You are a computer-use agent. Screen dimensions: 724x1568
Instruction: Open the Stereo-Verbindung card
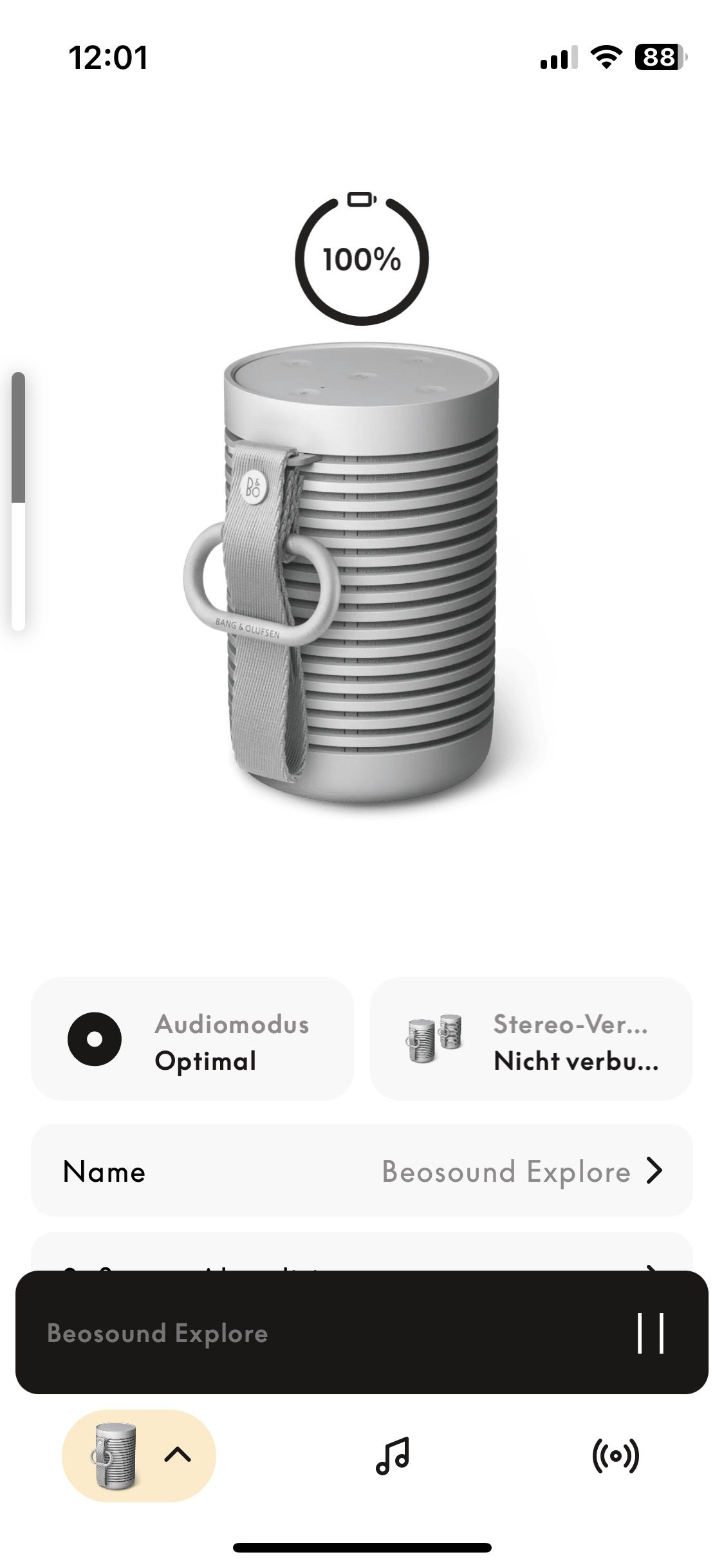tap(531, 1039)
